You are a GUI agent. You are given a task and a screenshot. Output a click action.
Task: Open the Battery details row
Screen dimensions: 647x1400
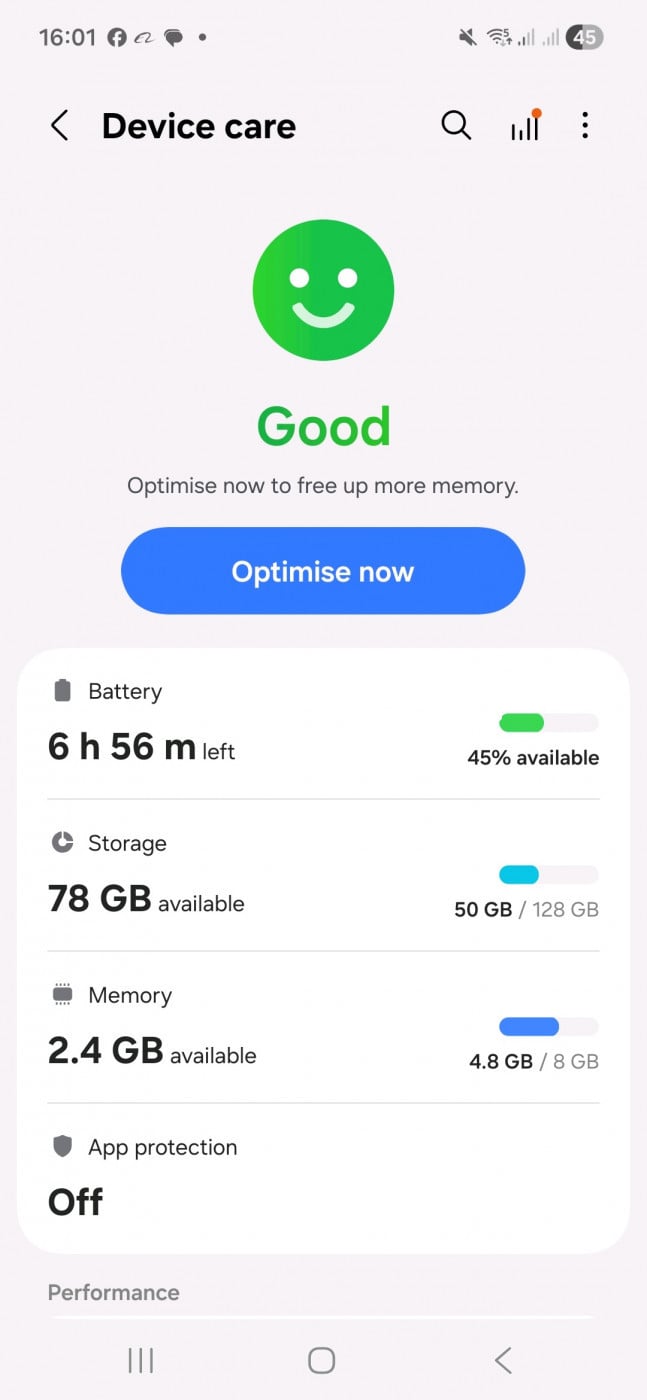(323, 724)
